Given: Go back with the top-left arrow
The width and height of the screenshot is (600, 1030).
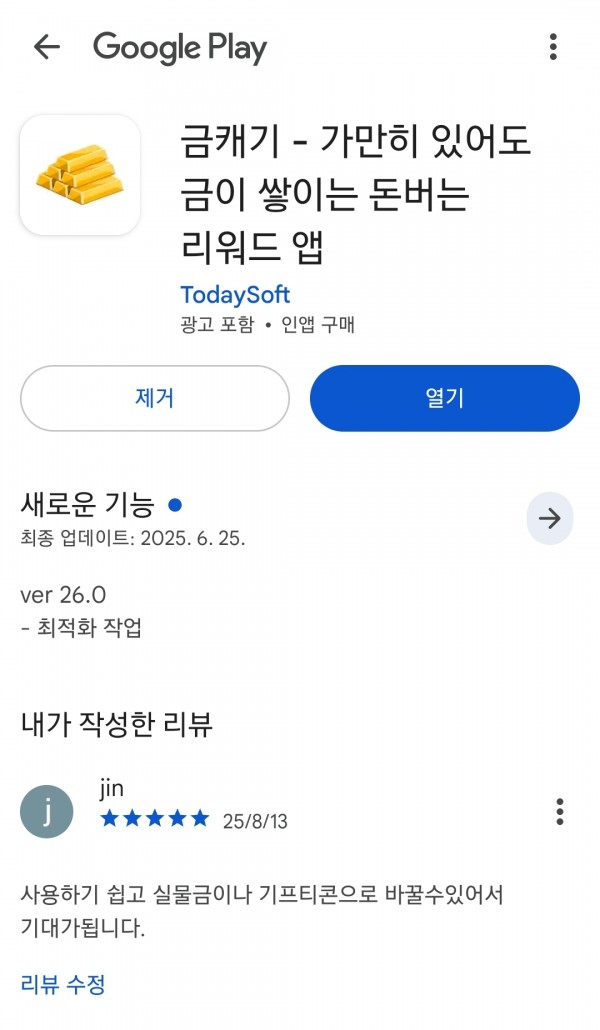Looking at the screenshot, I should (47, 47).
